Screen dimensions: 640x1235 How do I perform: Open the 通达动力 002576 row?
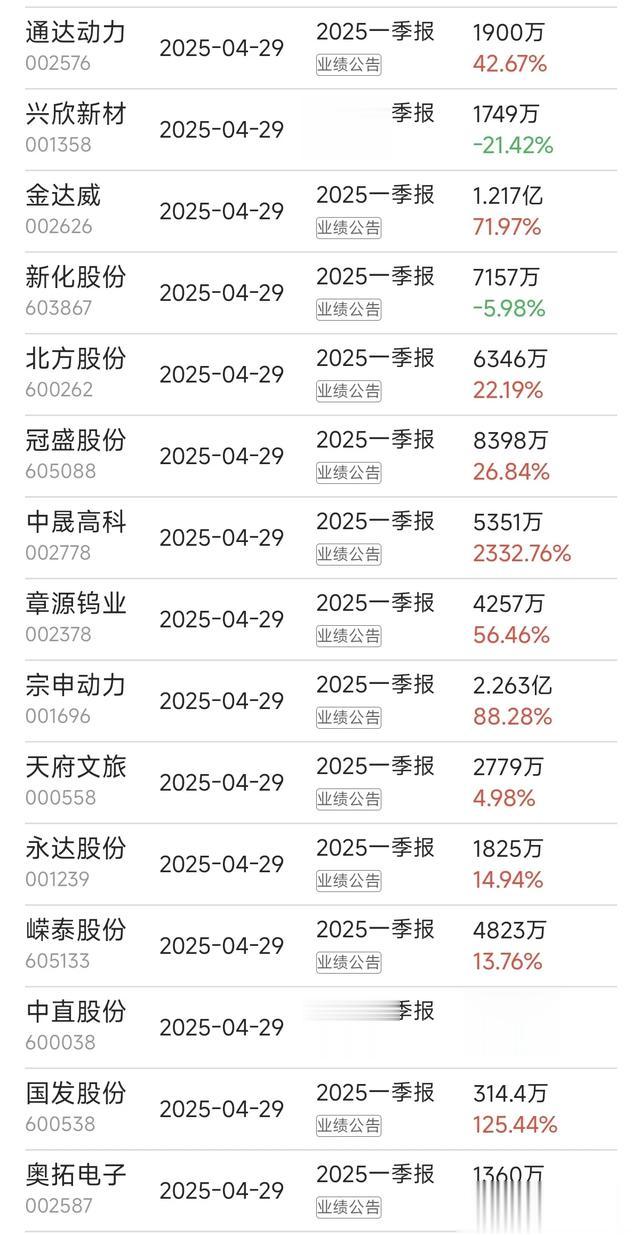pos(320,48)
